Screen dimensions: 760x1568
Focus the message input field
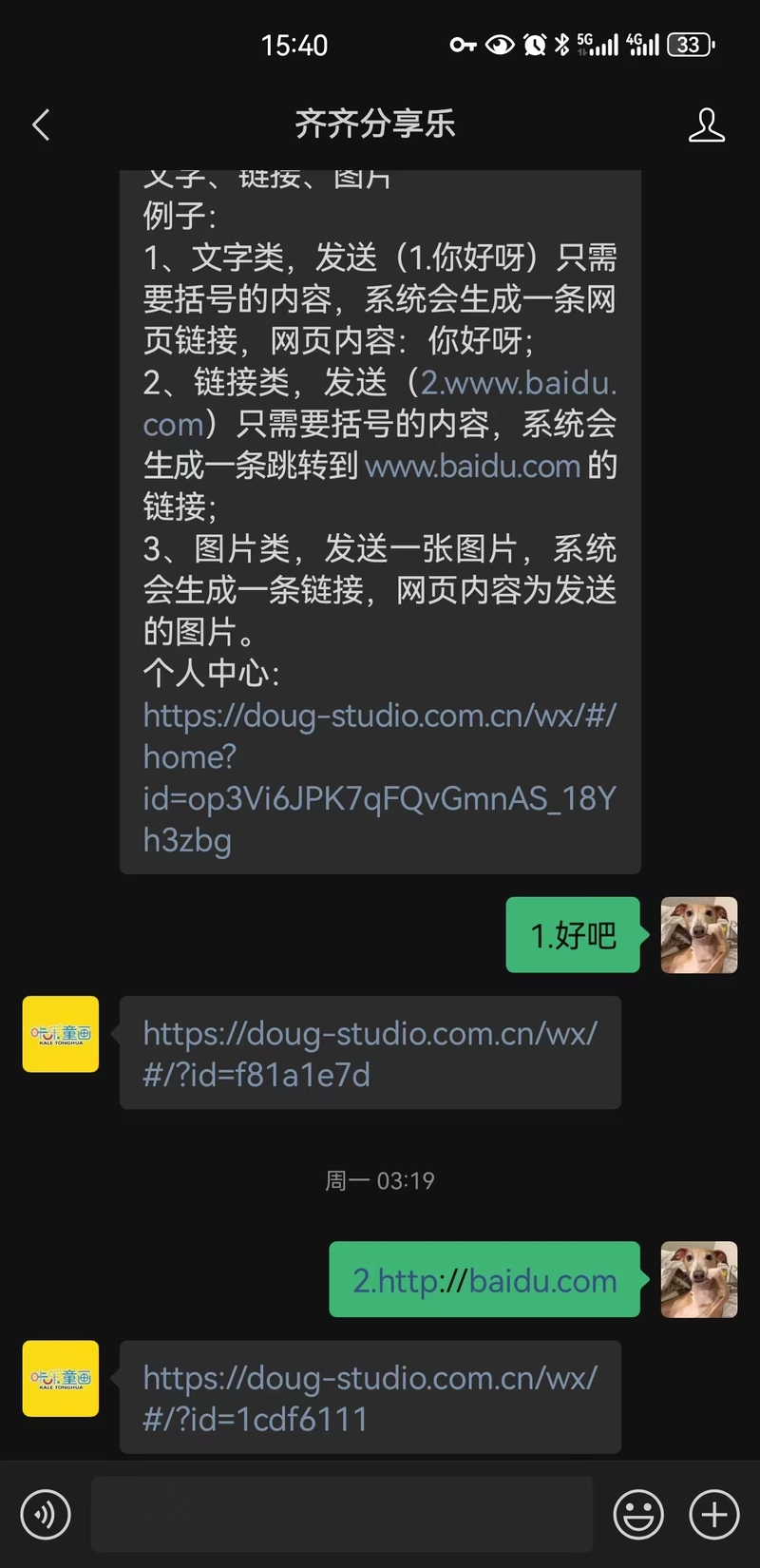coord(342,1514)
